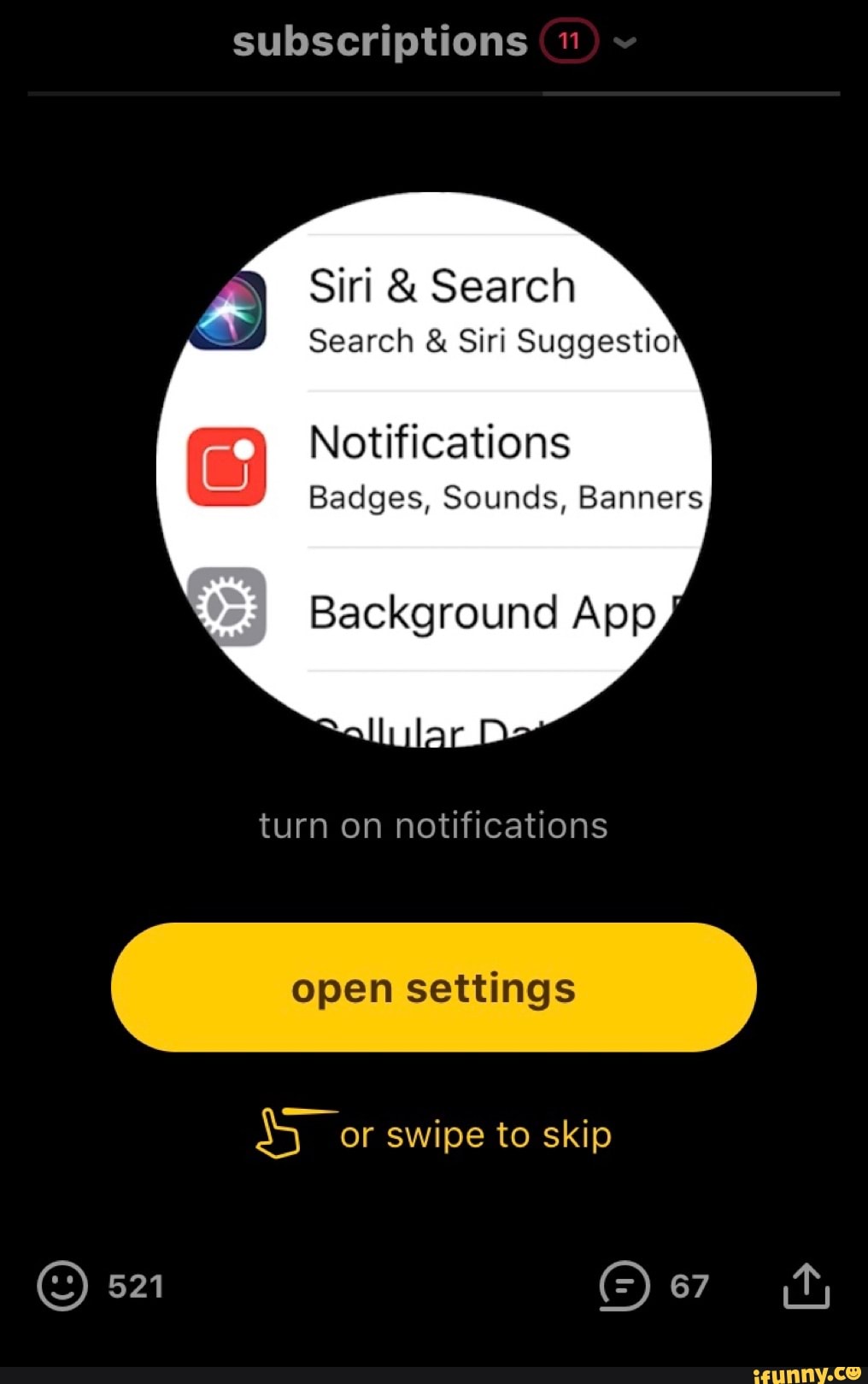The height and width of the screenshot is (1384, 868).
Task: Click the red notification count badge showing 11
Action: (x=571, y=39)
